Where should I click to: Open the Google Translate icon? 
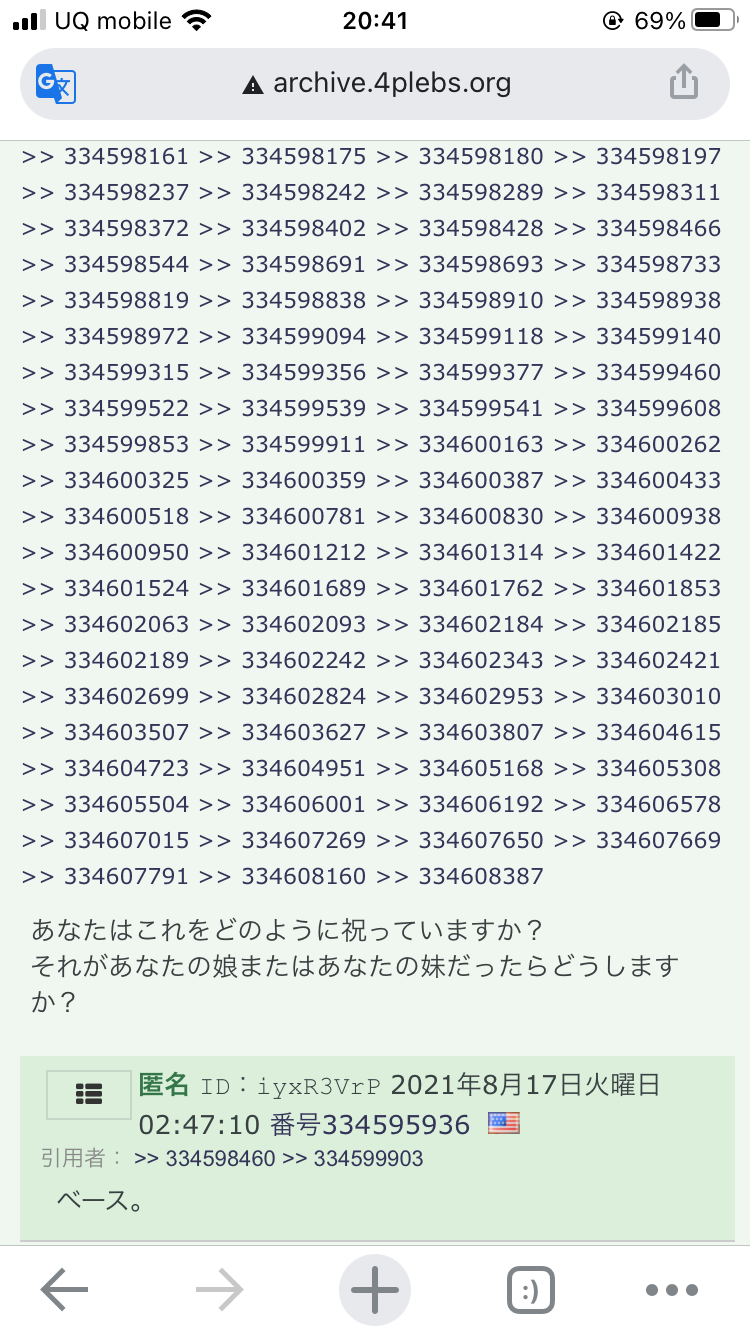pos(56,83)
